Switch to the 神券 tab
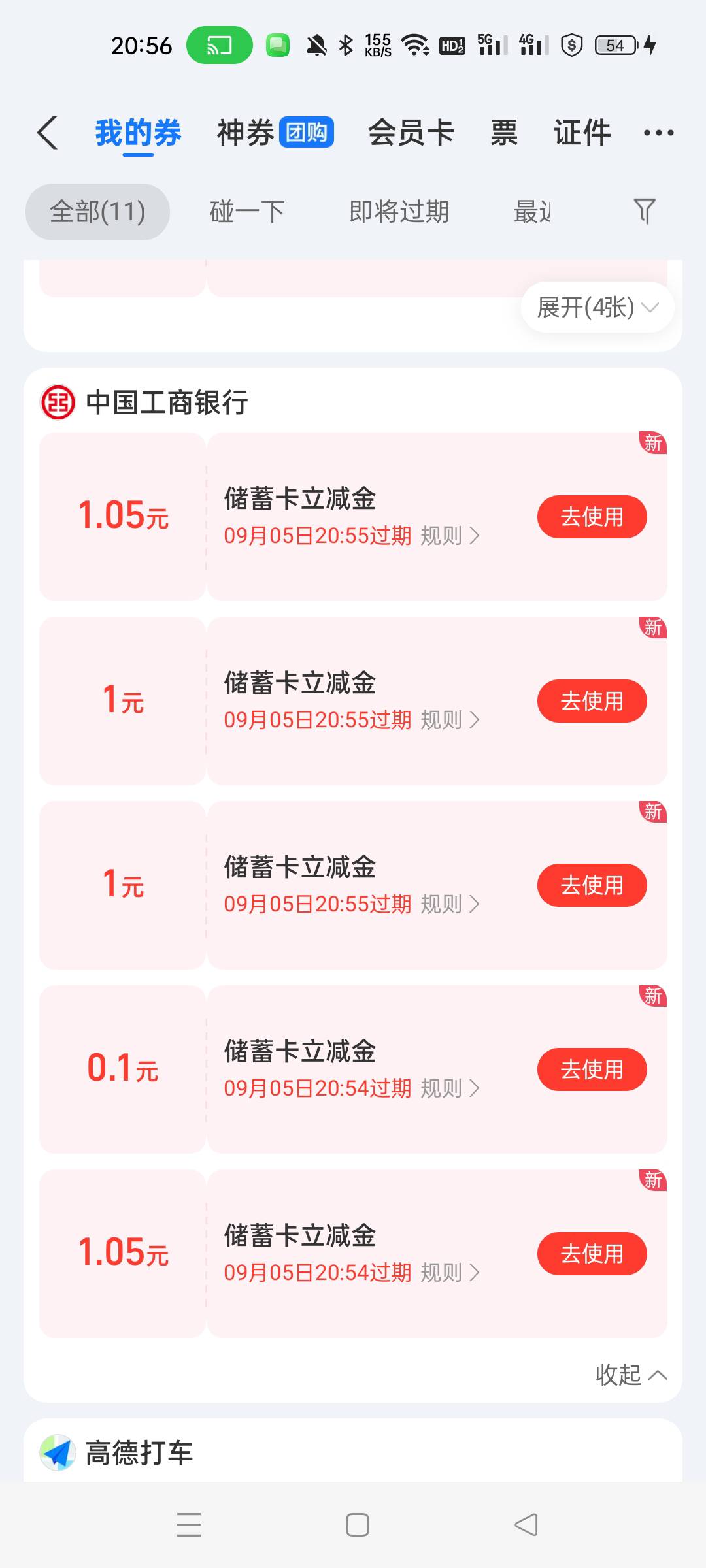The width and height of the screenshot is (706, 1568). pos(275,133)
